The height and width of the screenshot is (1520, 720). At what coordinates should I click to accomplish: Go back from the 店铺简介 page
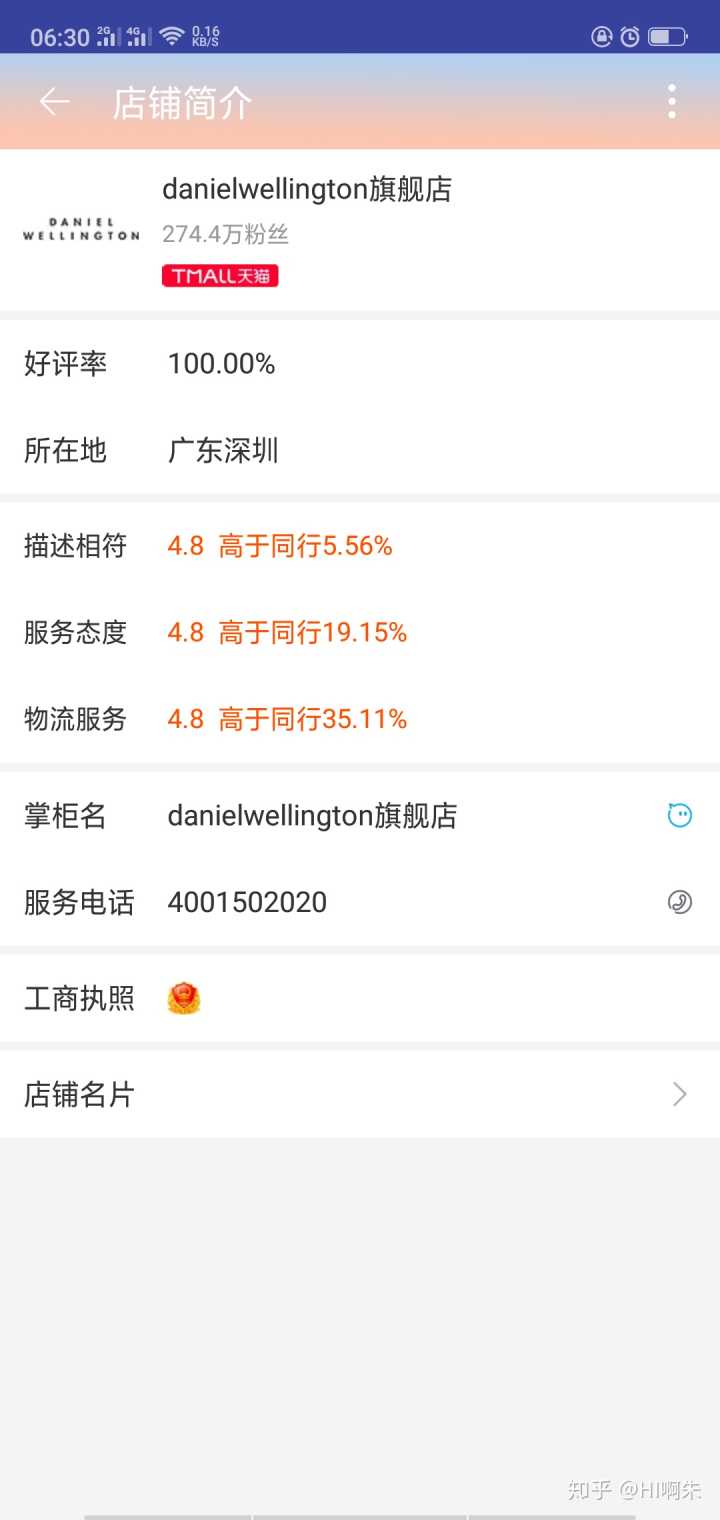coord(54,102)
